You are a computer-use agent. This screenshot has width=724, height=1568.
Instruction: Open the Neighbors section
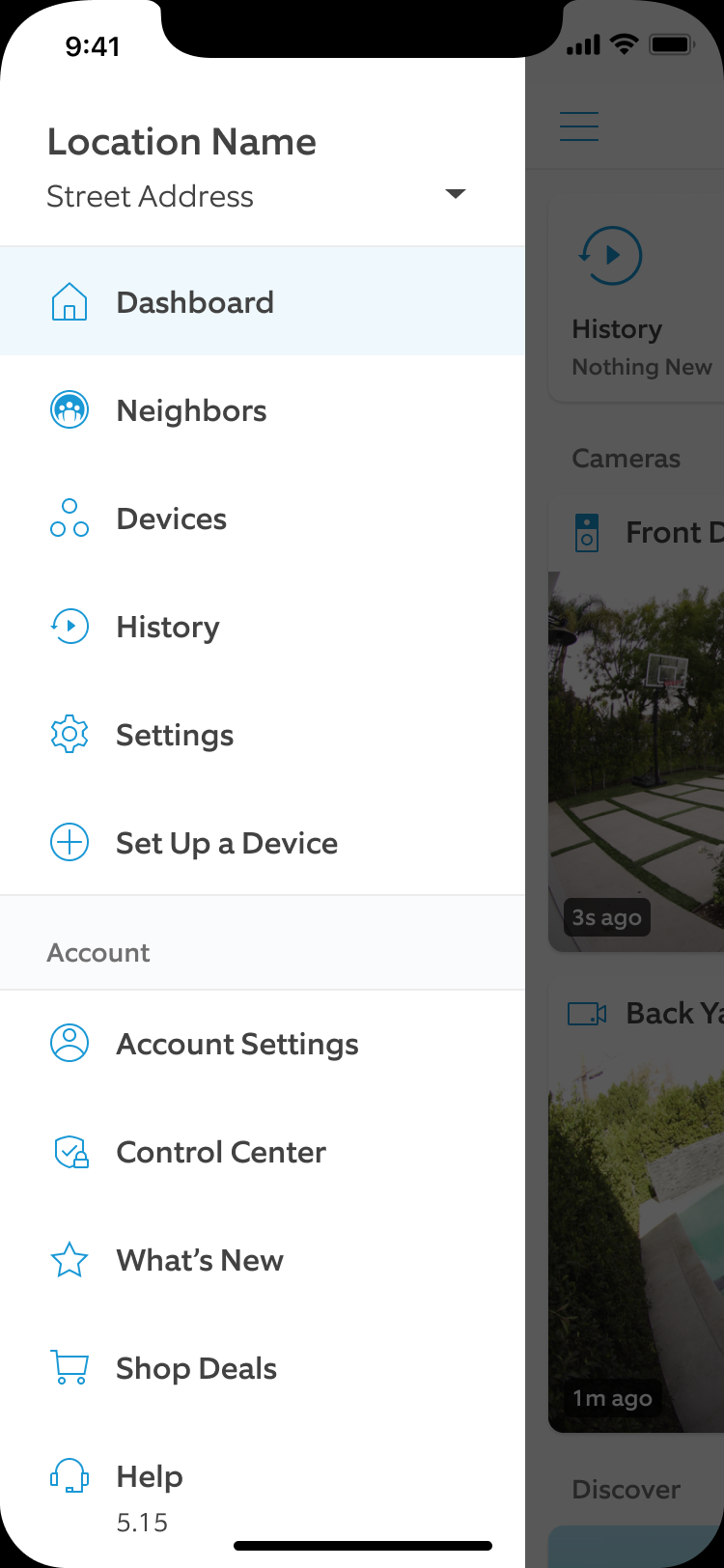pos(191,410)
